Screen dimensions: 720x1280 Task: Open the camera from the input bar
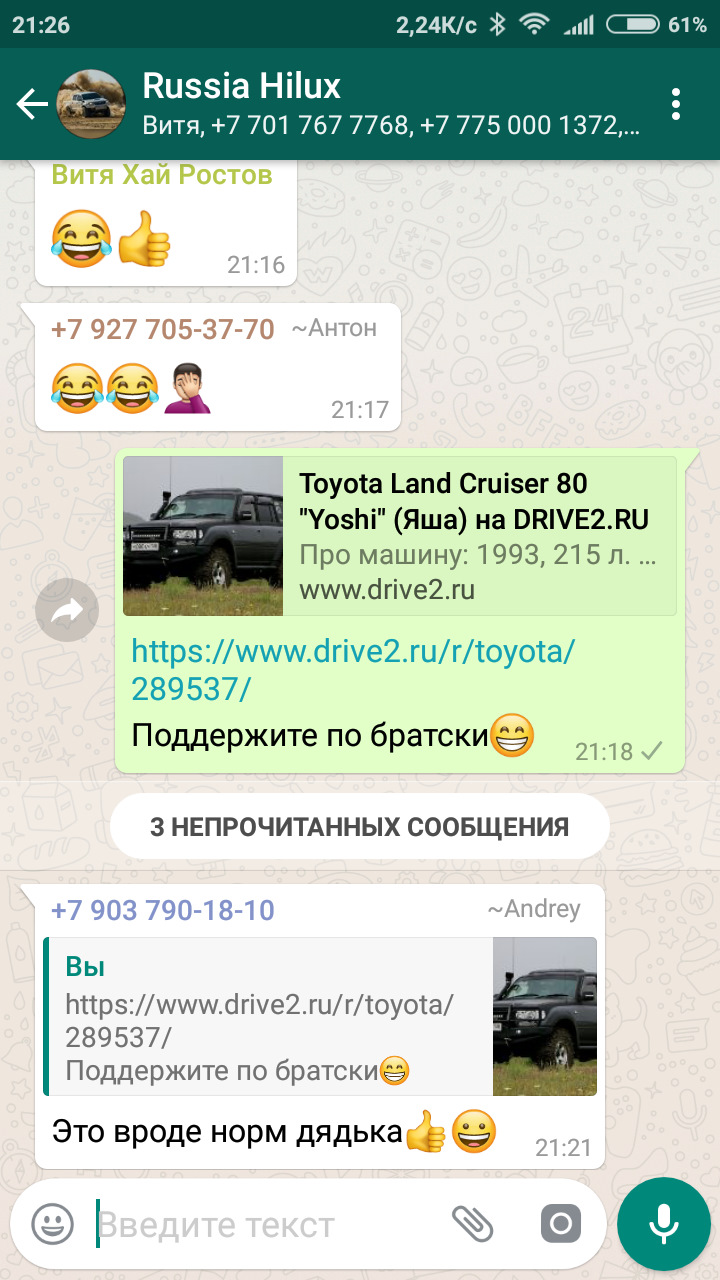click(560, 1223)
